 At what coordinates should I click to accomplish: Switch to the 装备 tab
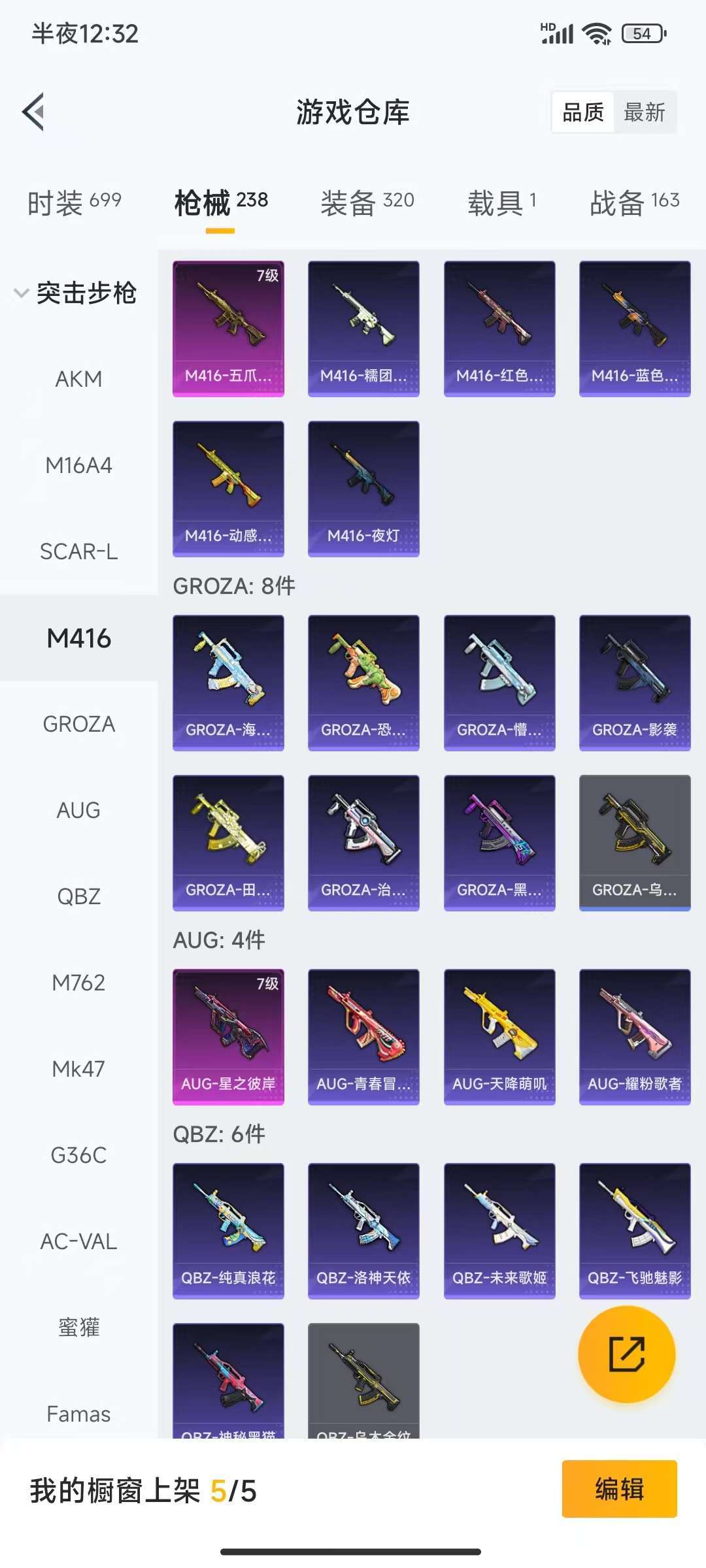(x=367, y=203)
